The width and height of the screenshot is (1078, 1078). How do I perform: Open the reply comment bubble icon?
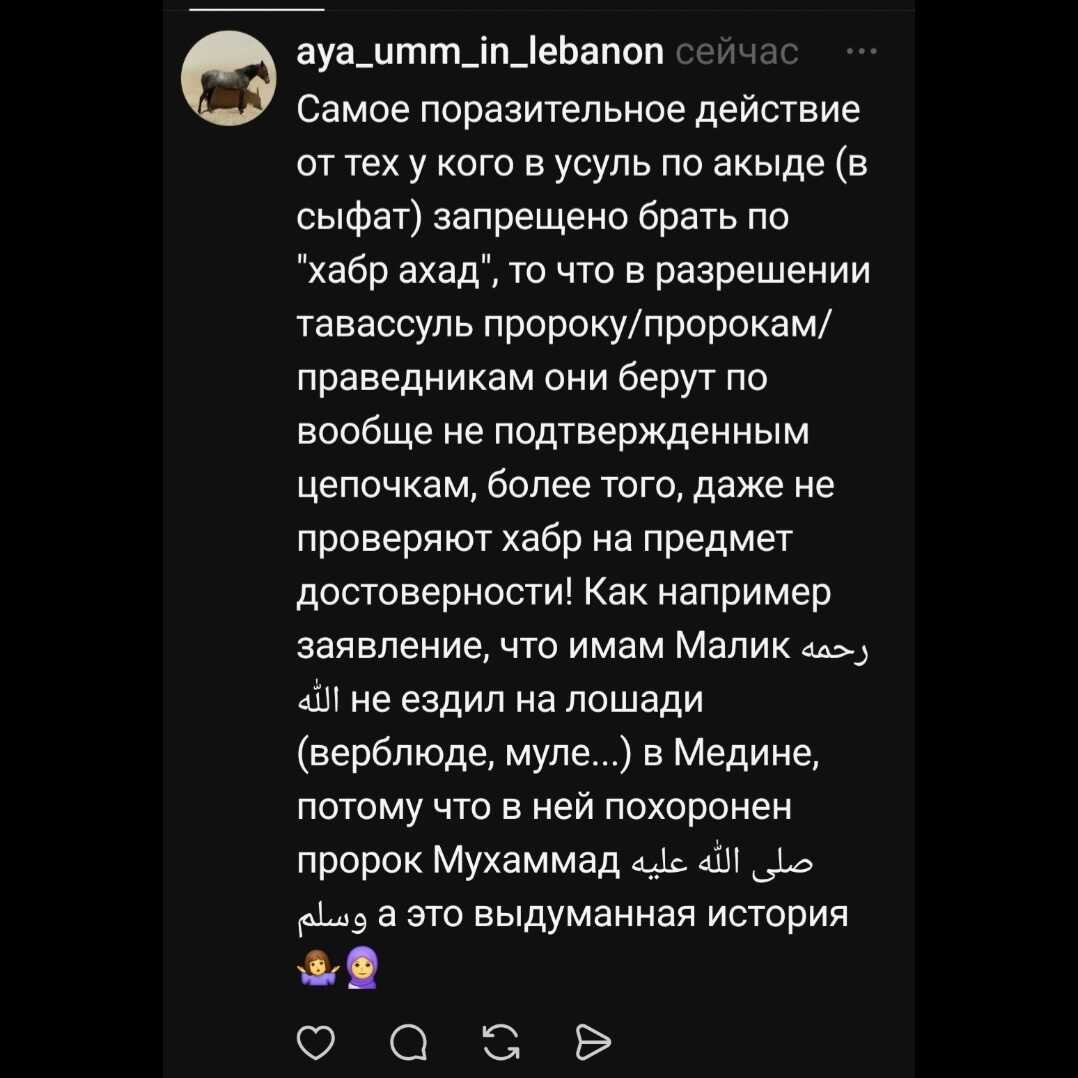405,1044
